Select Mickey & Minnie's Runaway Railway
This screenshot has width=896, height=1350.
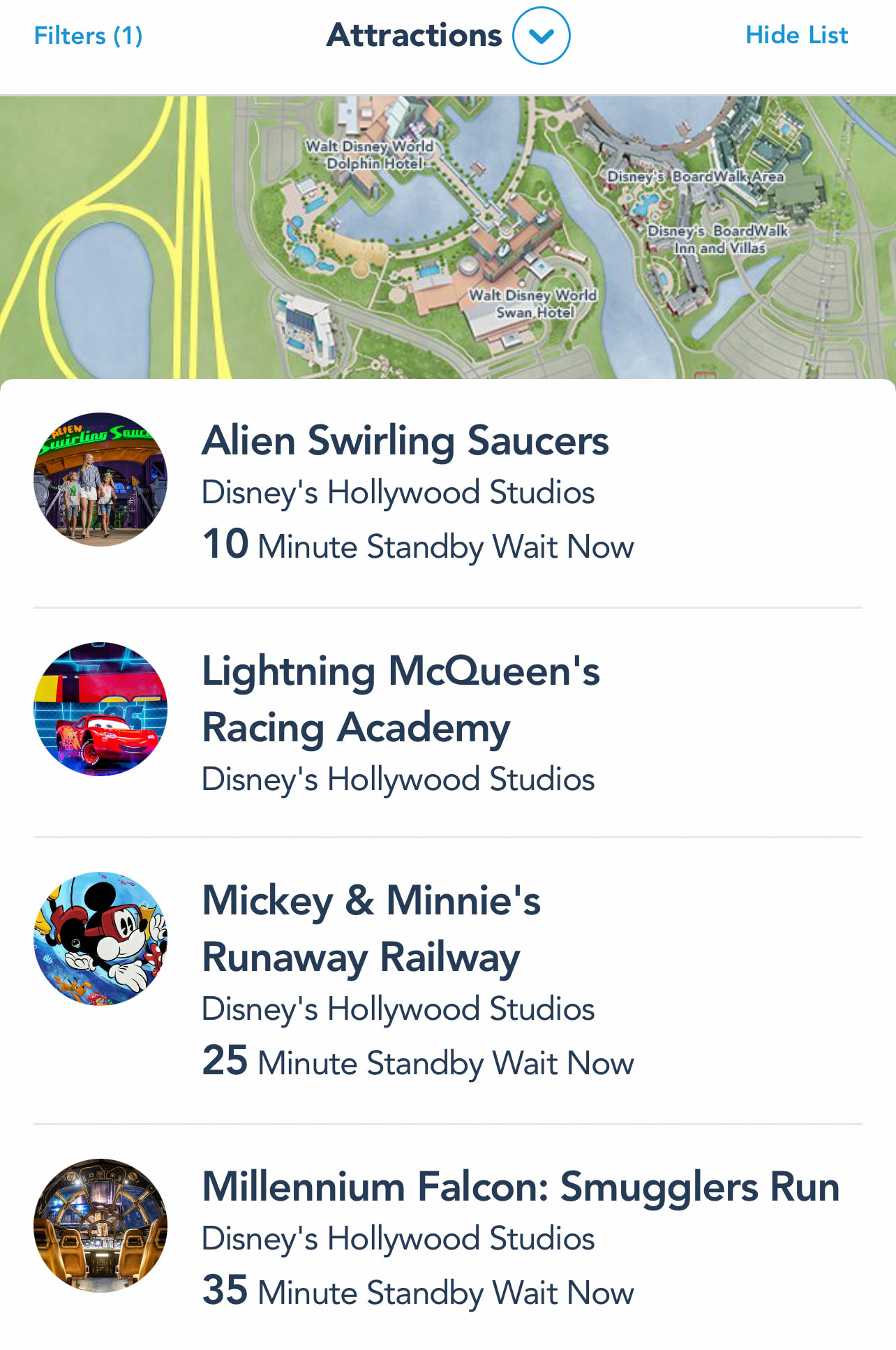(371, 928)
